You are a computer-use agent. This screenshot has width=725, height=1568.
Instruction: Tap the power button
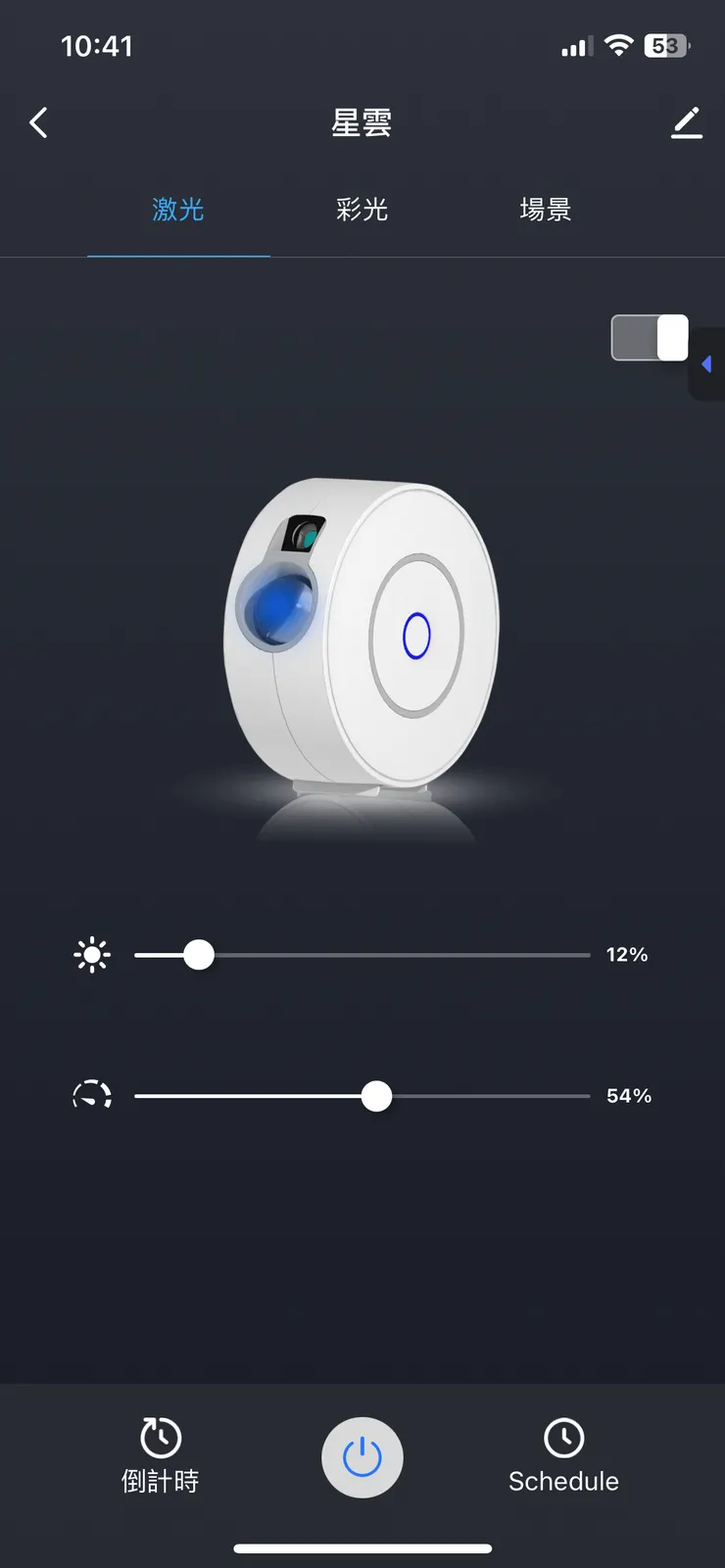point(362,1457)
